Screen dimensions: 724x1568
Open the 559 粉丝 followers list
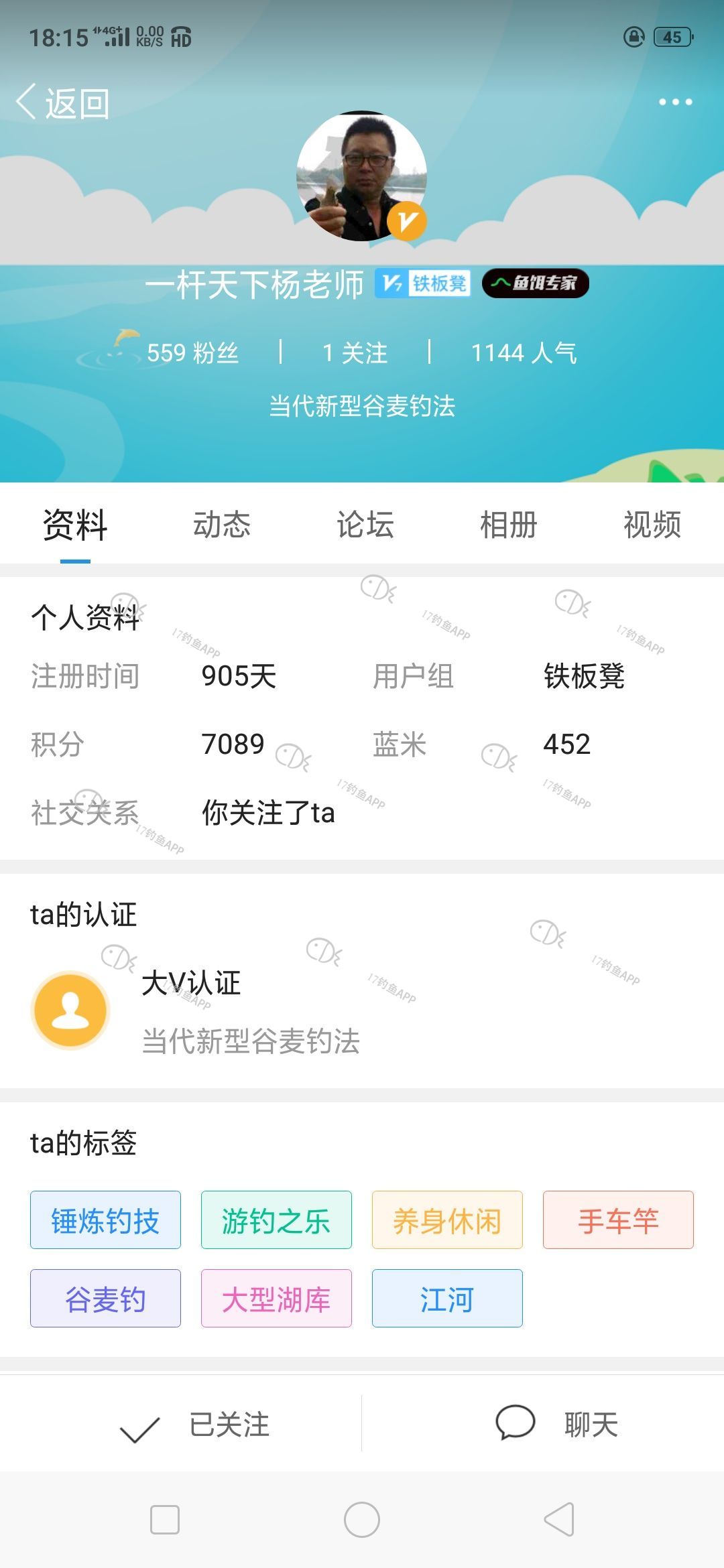pos(192,352)
